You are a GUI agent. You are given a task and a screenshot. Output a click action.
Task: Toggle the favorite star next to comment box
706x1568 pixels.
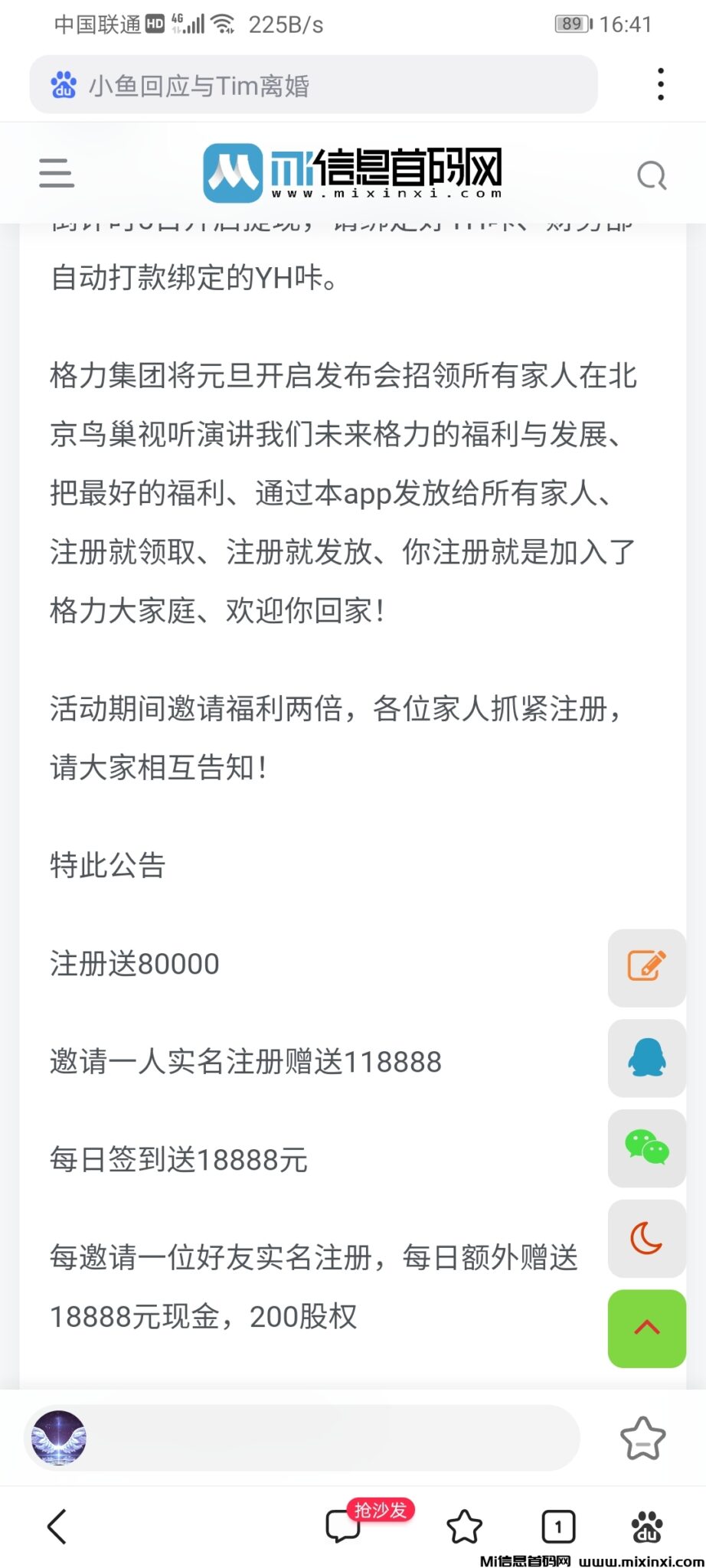click(x=642, y=1437)
